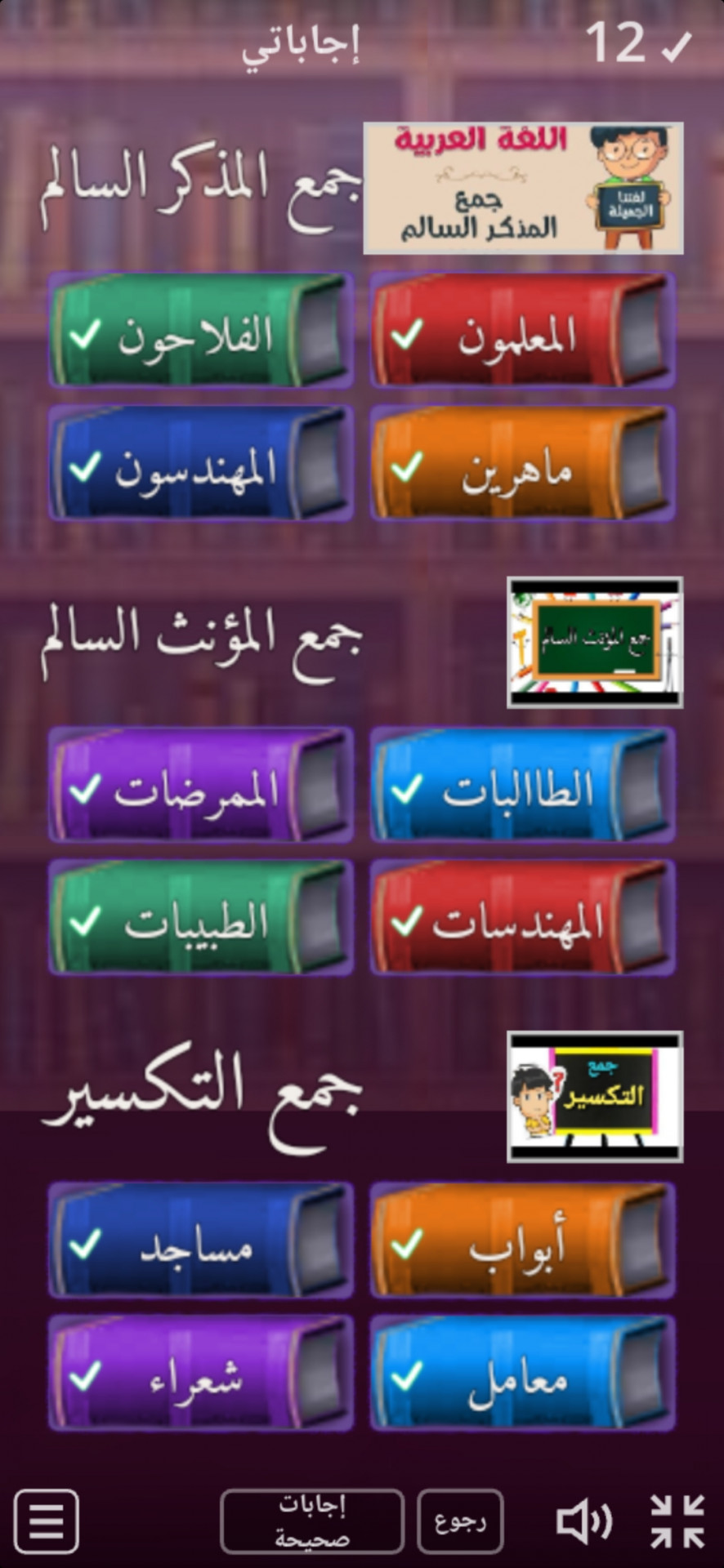Go back with the رجوع button
This screenshot has width=724, height=1568.
pos(460,1521)
